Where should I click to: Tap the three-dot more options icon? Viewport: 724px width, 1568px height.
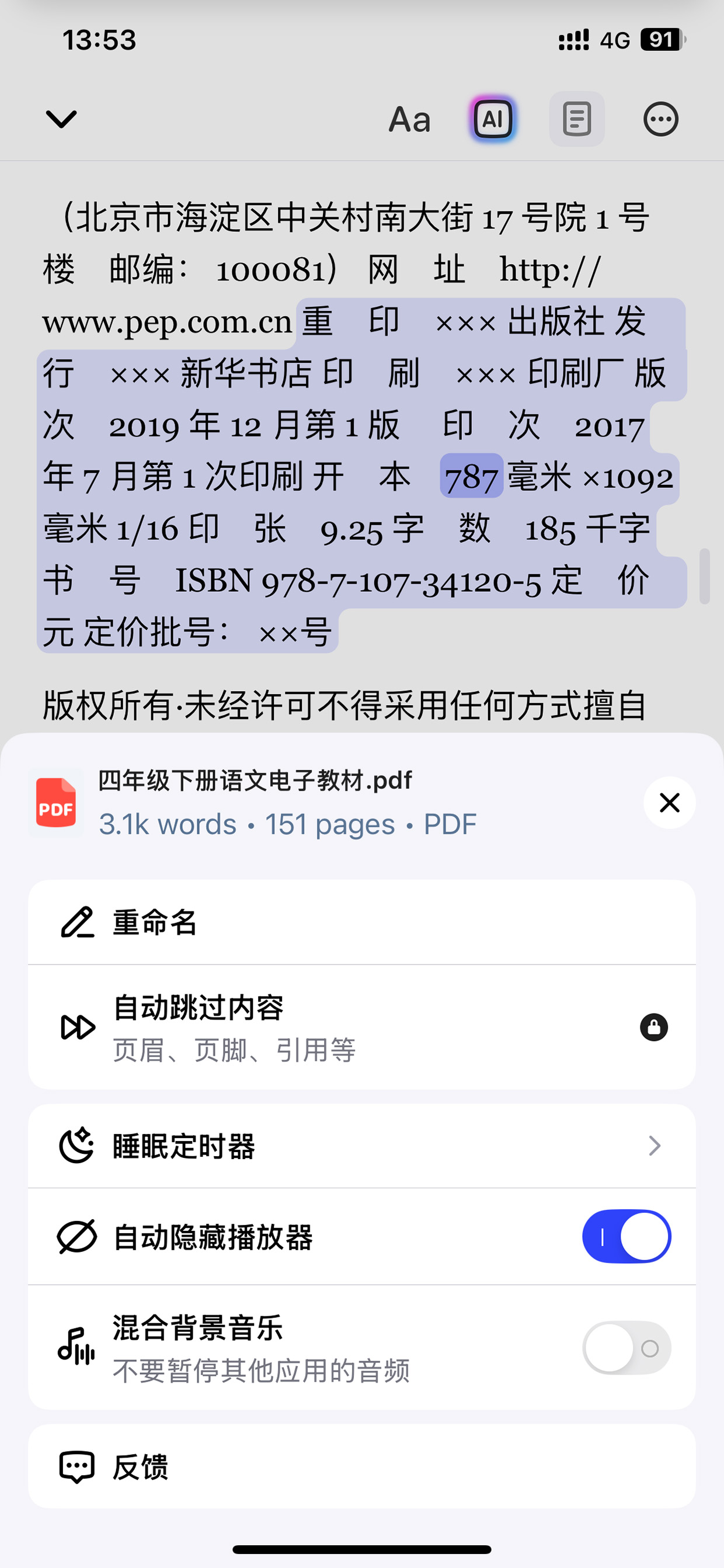point(661,119)
